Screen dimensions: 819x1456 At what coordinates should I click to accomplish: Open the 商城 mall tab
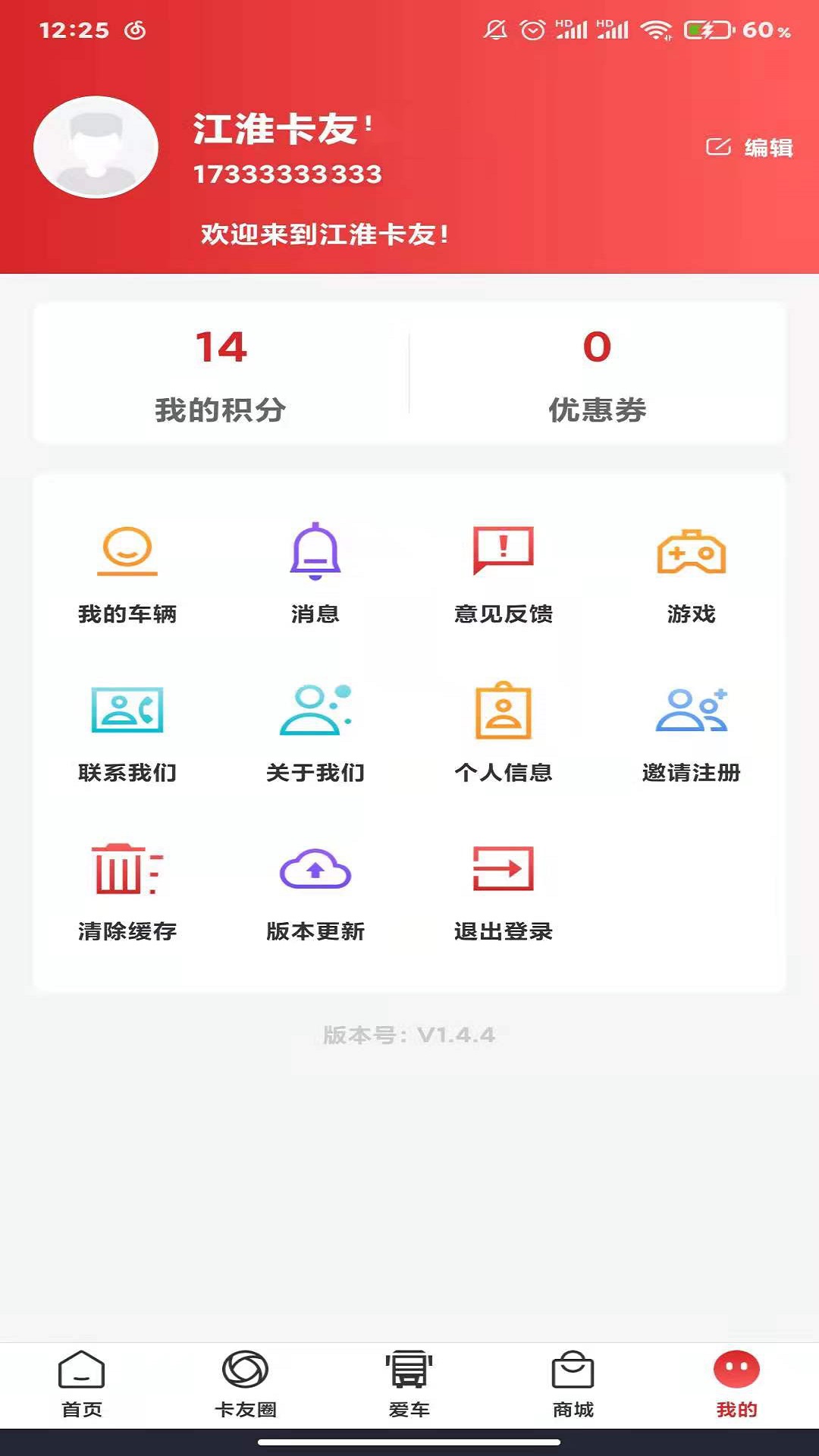point(573,1384)
